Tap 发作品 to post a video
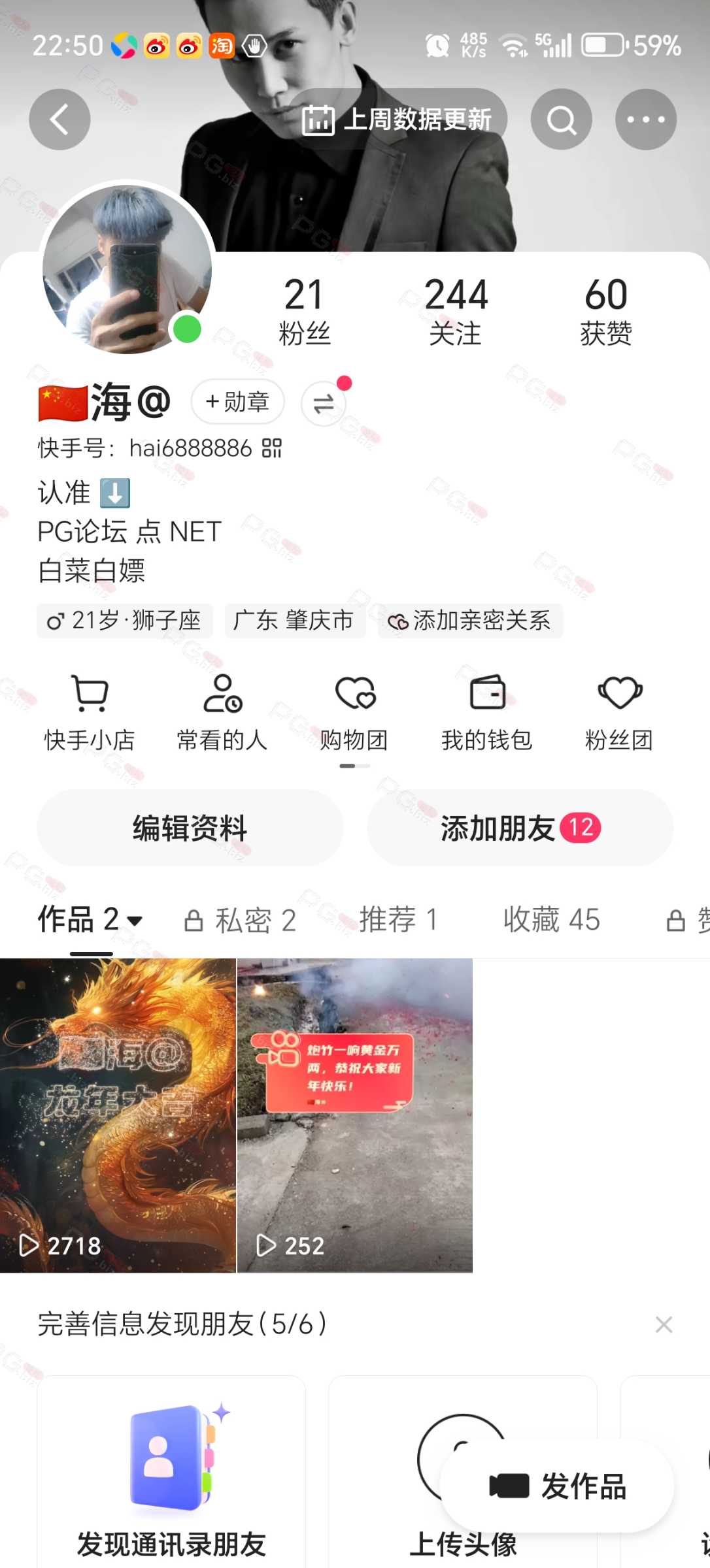 click(558, 1486)
